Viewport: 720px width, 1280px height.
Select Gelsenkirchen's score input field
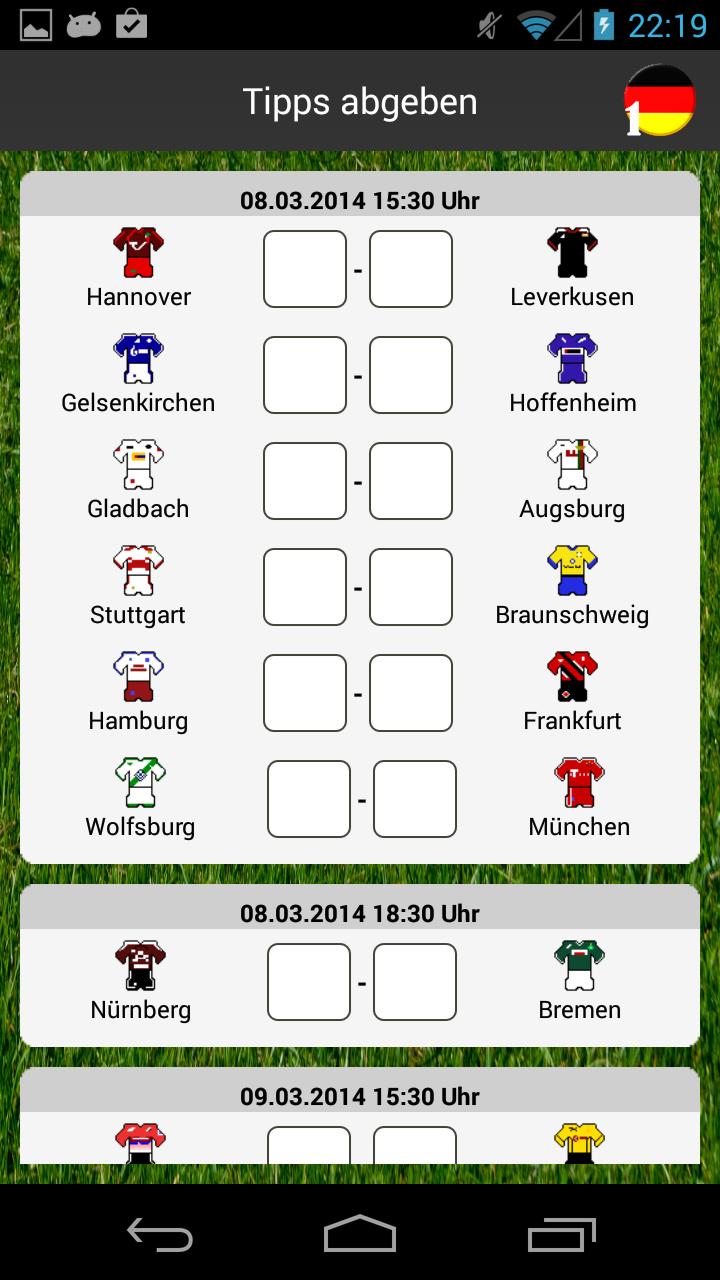pyautogui.click(x=305, y=375)
